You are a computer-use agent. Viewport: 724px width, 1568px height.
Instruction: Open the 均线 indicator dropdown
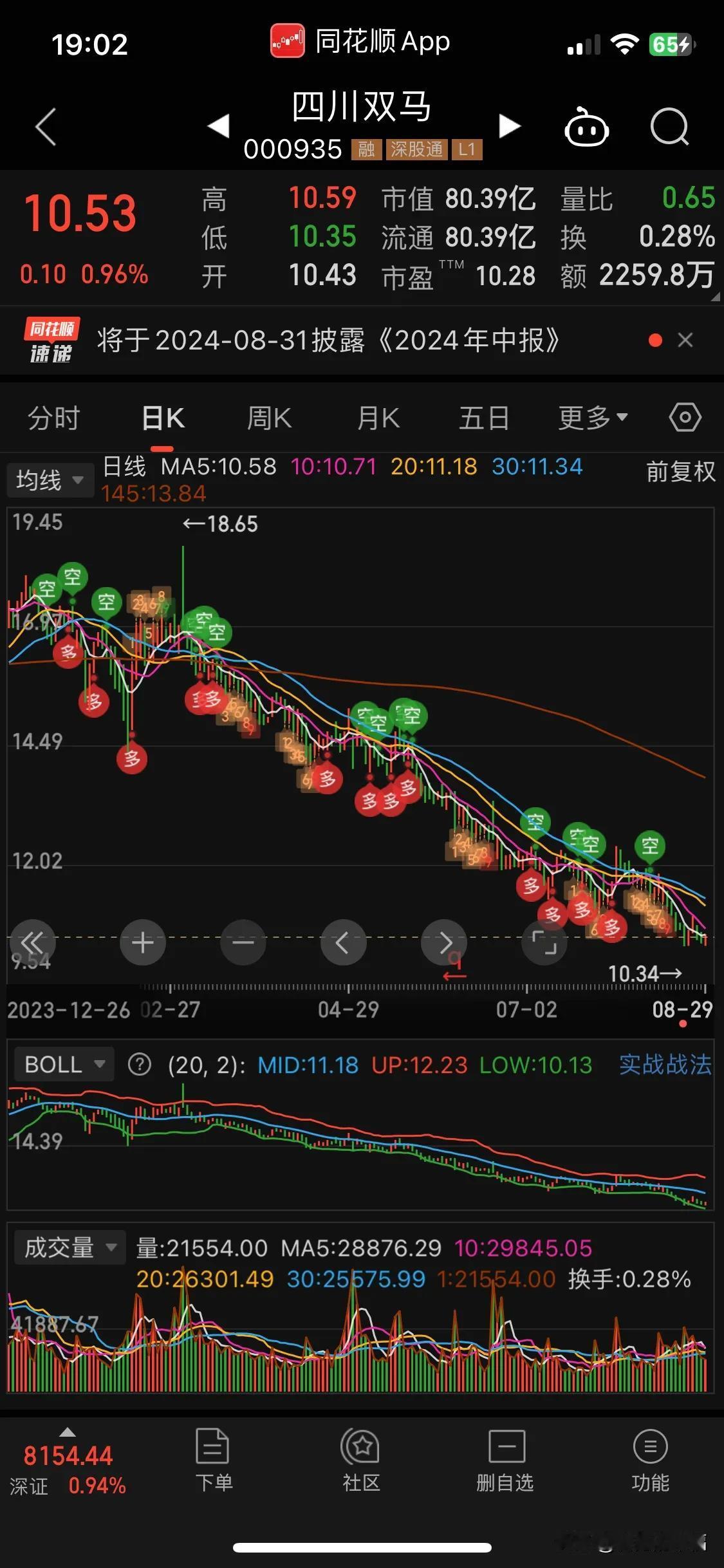click(50, 480)
